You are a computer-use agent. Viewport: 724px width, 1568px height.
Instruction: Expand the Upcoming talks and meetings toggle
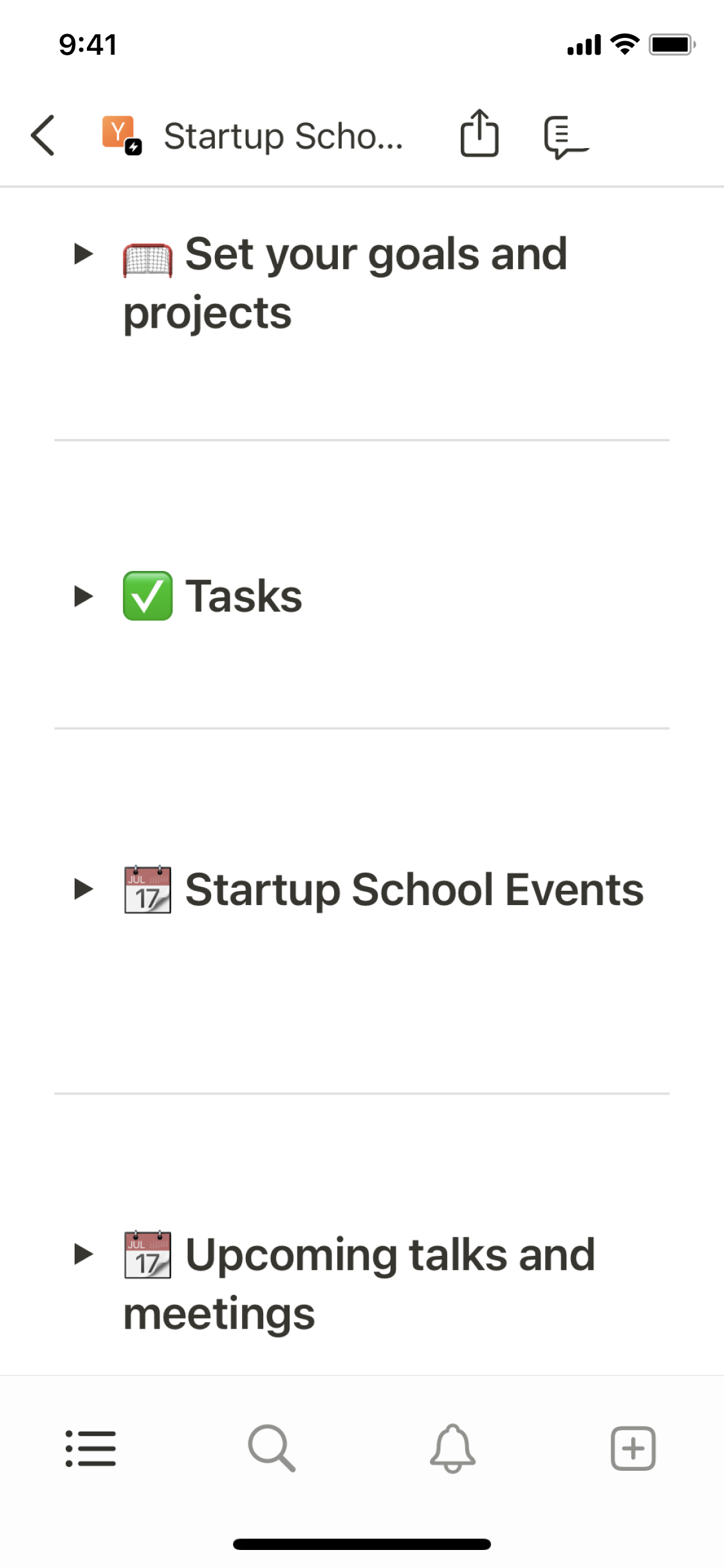(84, 1254)
